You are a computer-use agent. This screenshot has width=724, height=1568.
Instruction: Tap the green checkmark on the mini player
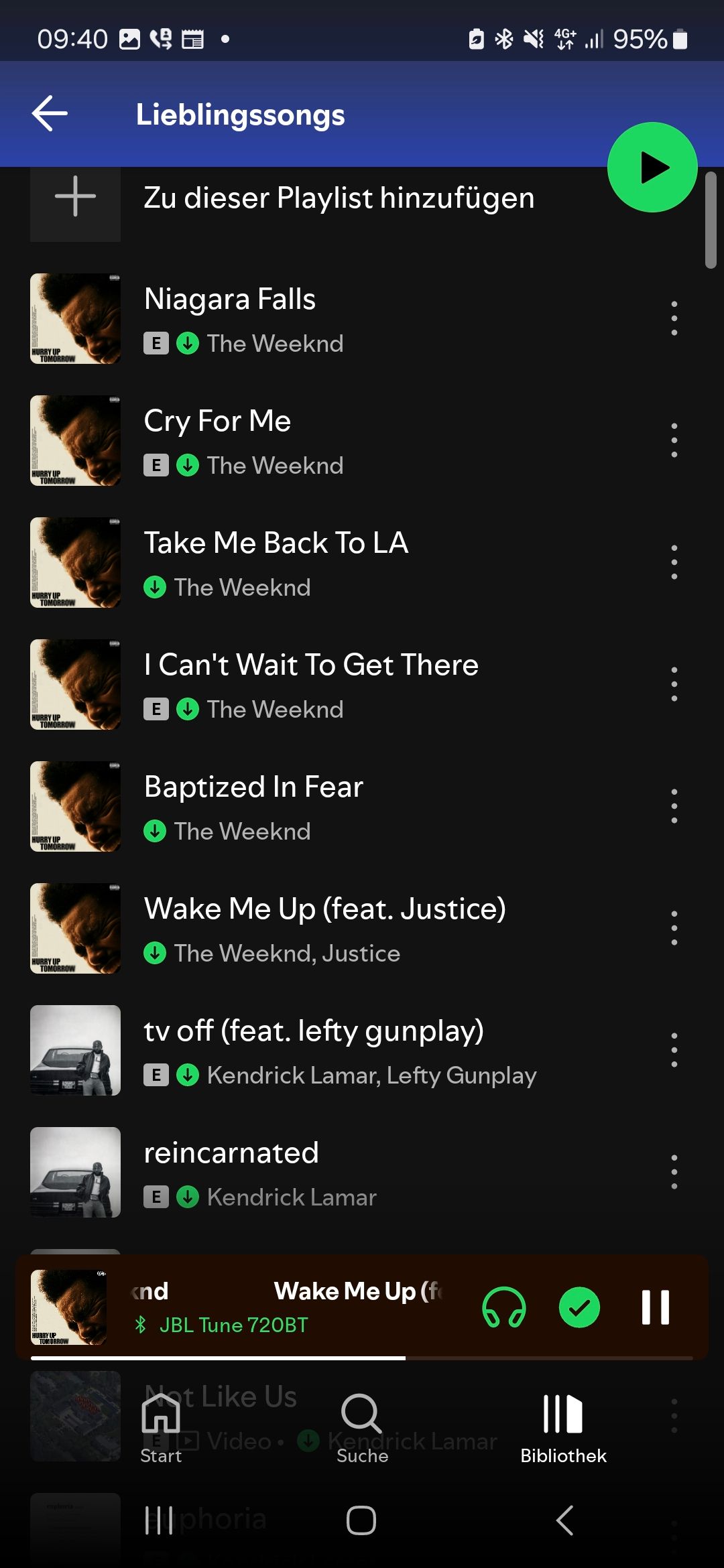[x=579, y=1307]
